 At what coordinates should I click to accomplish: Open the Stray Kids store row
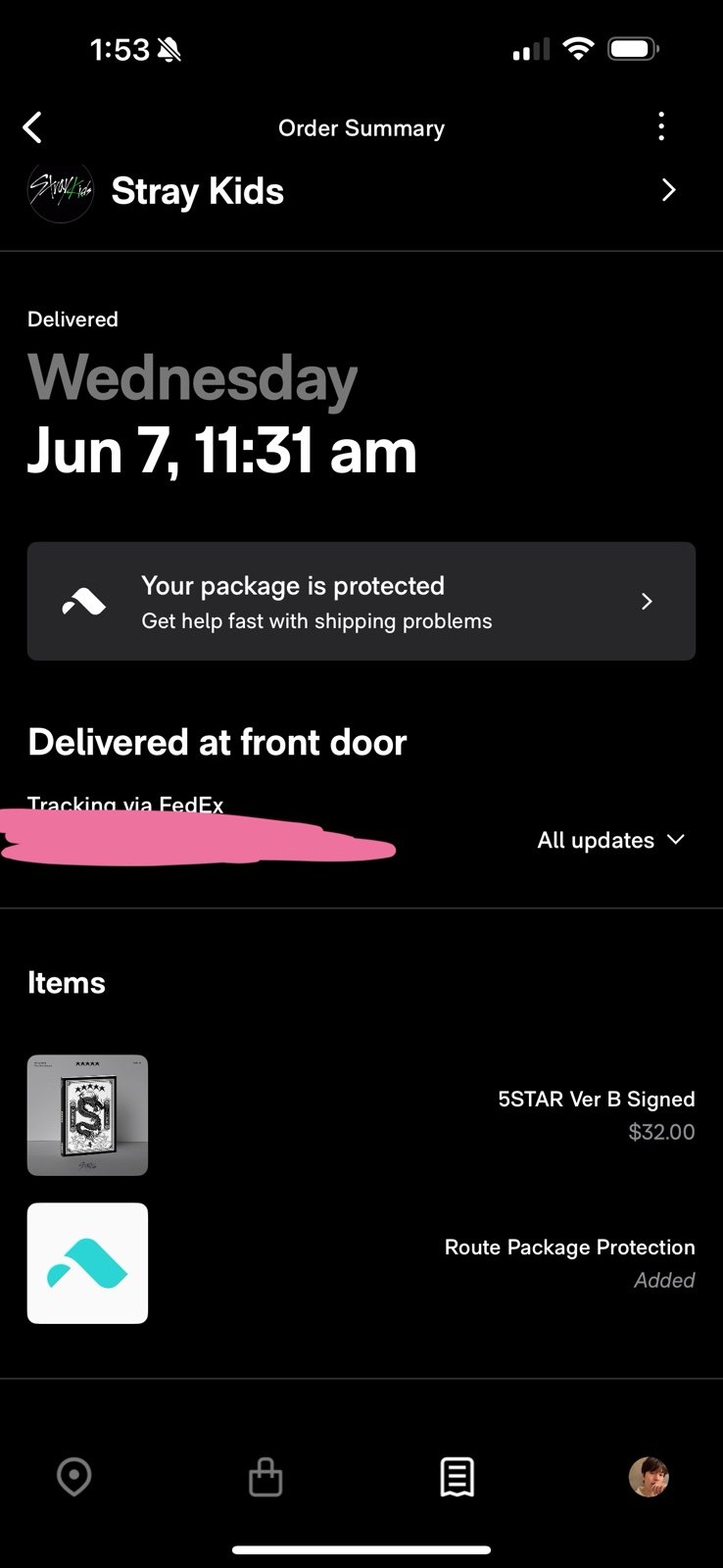pyautogui.click(x=361, y=190)
